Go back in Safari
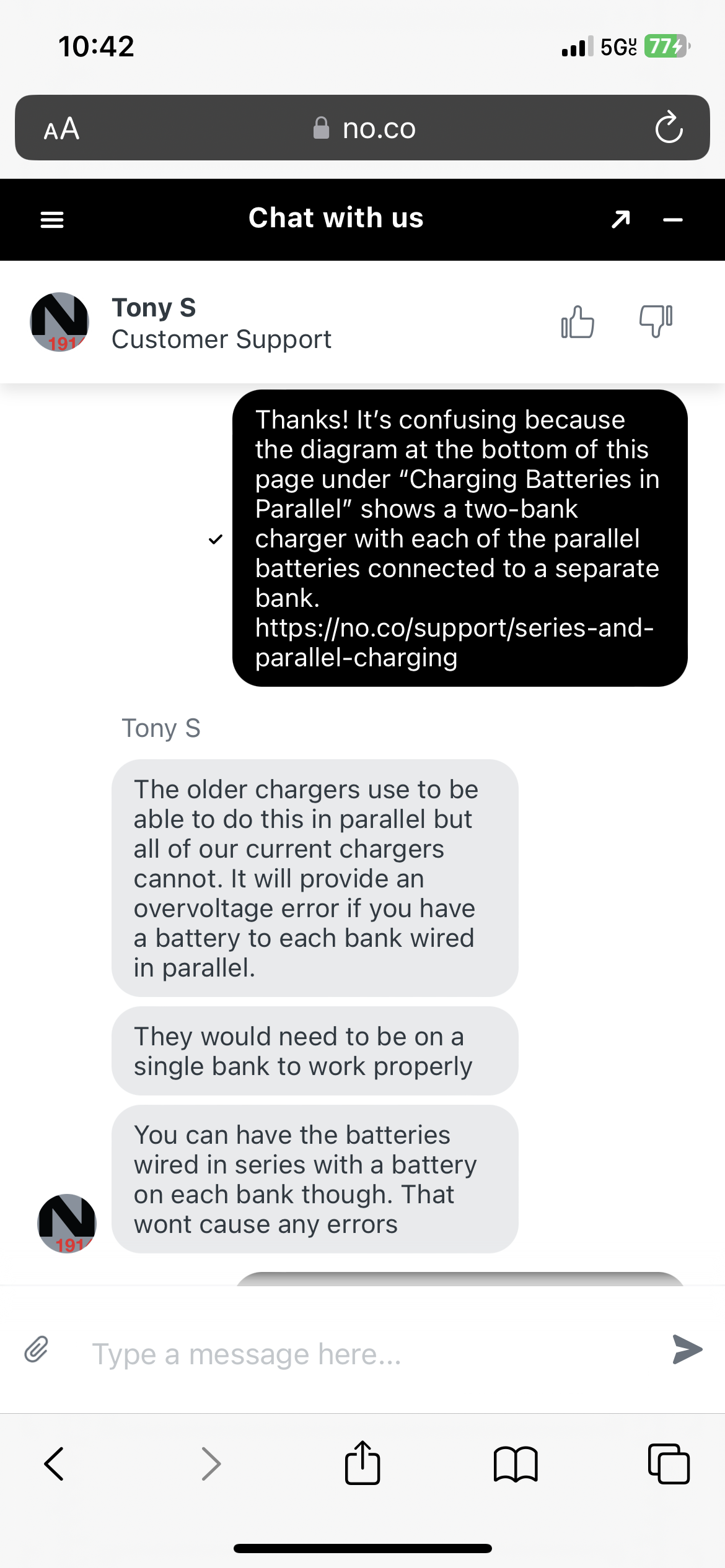 (x=54, y=1464)
